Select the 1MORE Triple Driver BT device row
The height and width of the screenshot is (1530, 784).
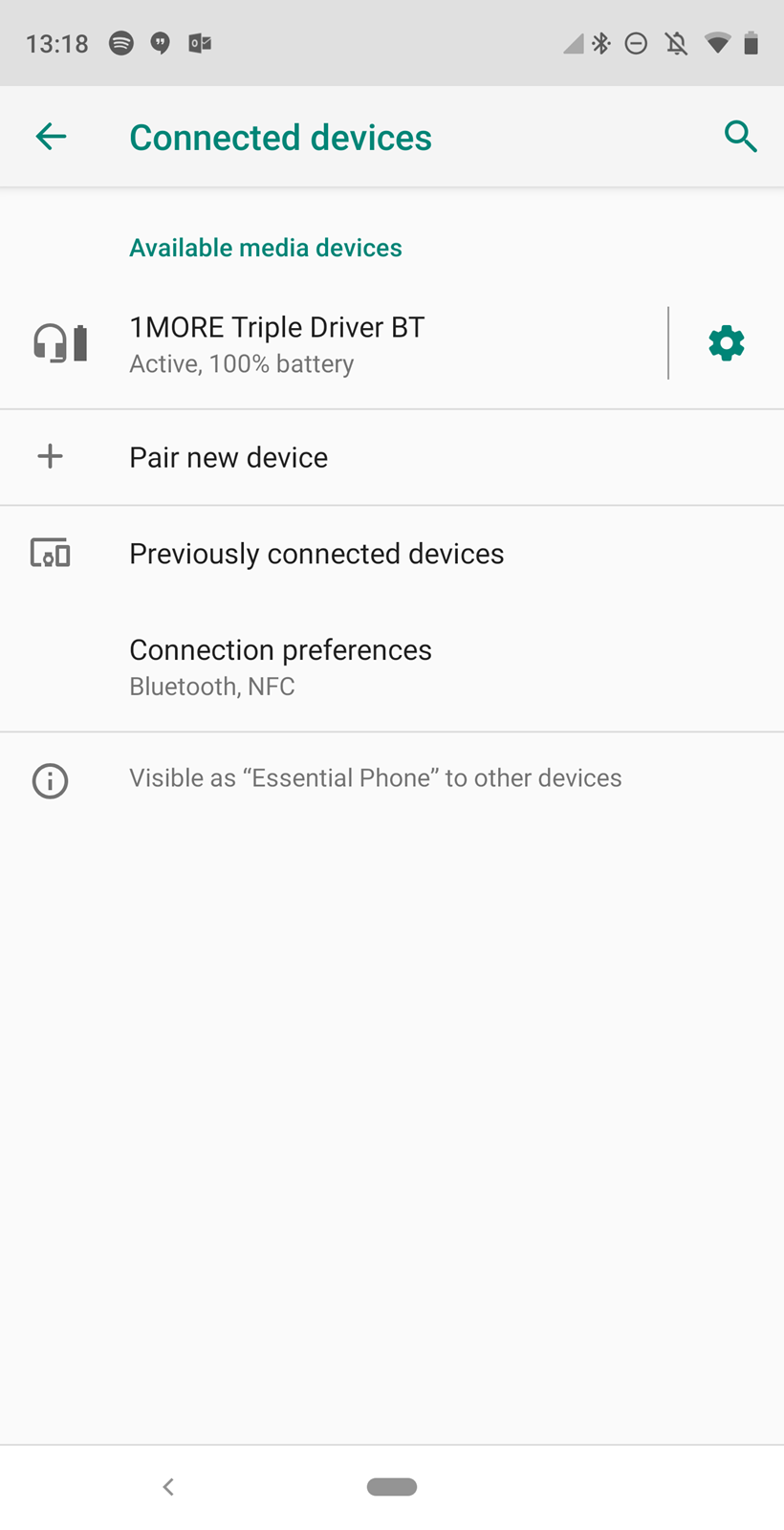(334, 343)
